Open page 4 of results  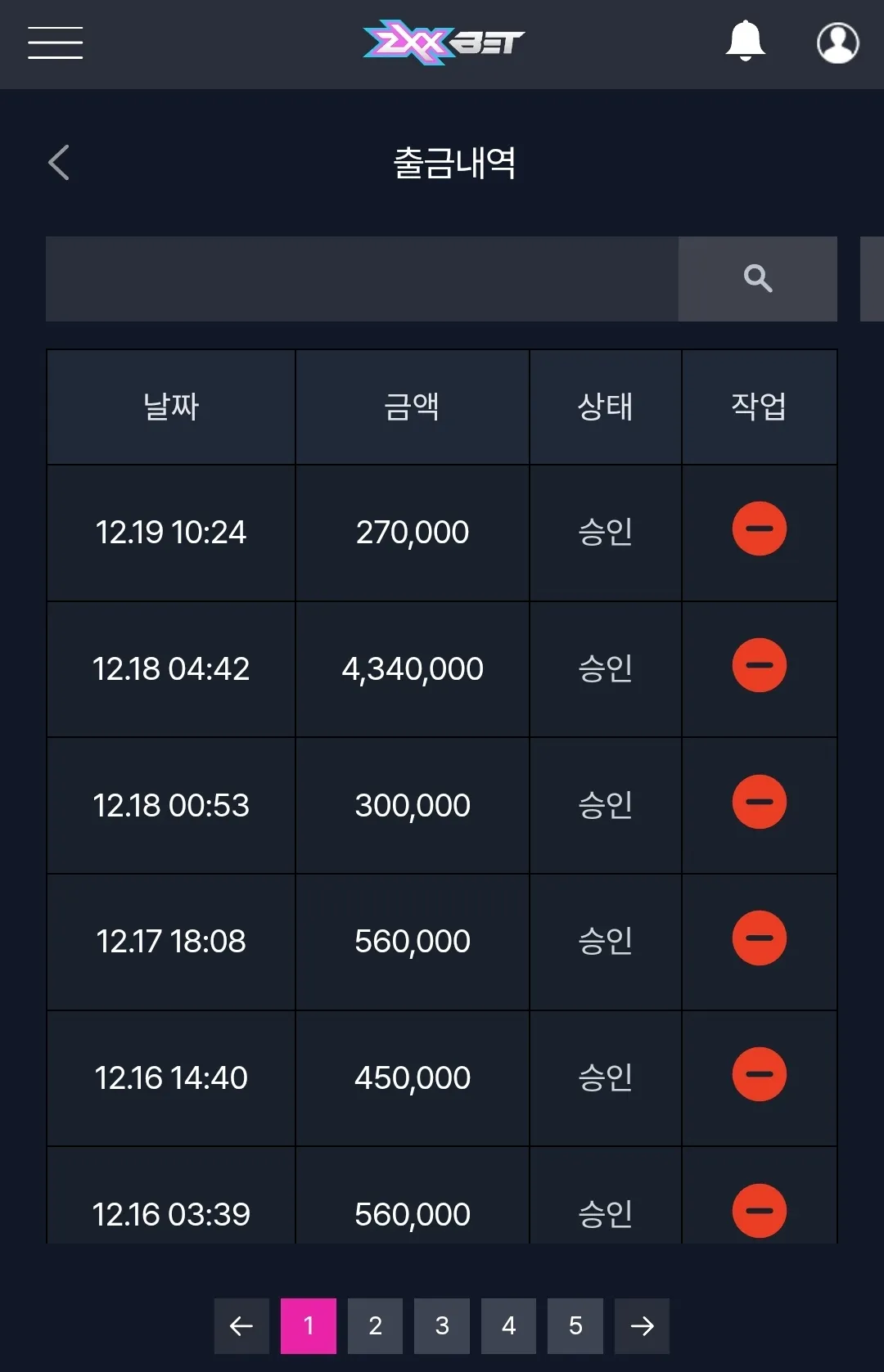click(x=508, y=1325)
